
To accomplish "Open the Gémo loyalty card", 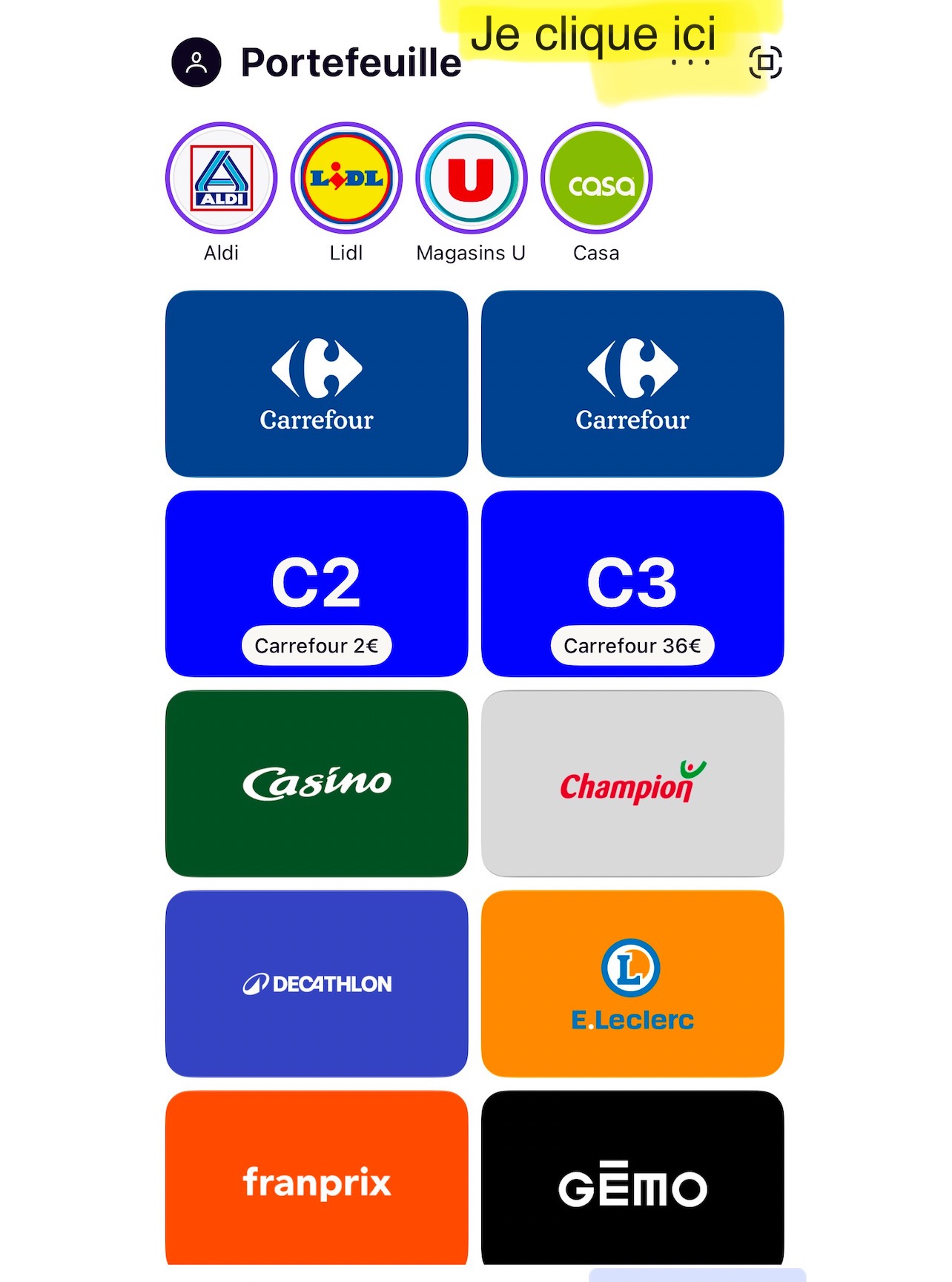I will [x=632, y=1179].
